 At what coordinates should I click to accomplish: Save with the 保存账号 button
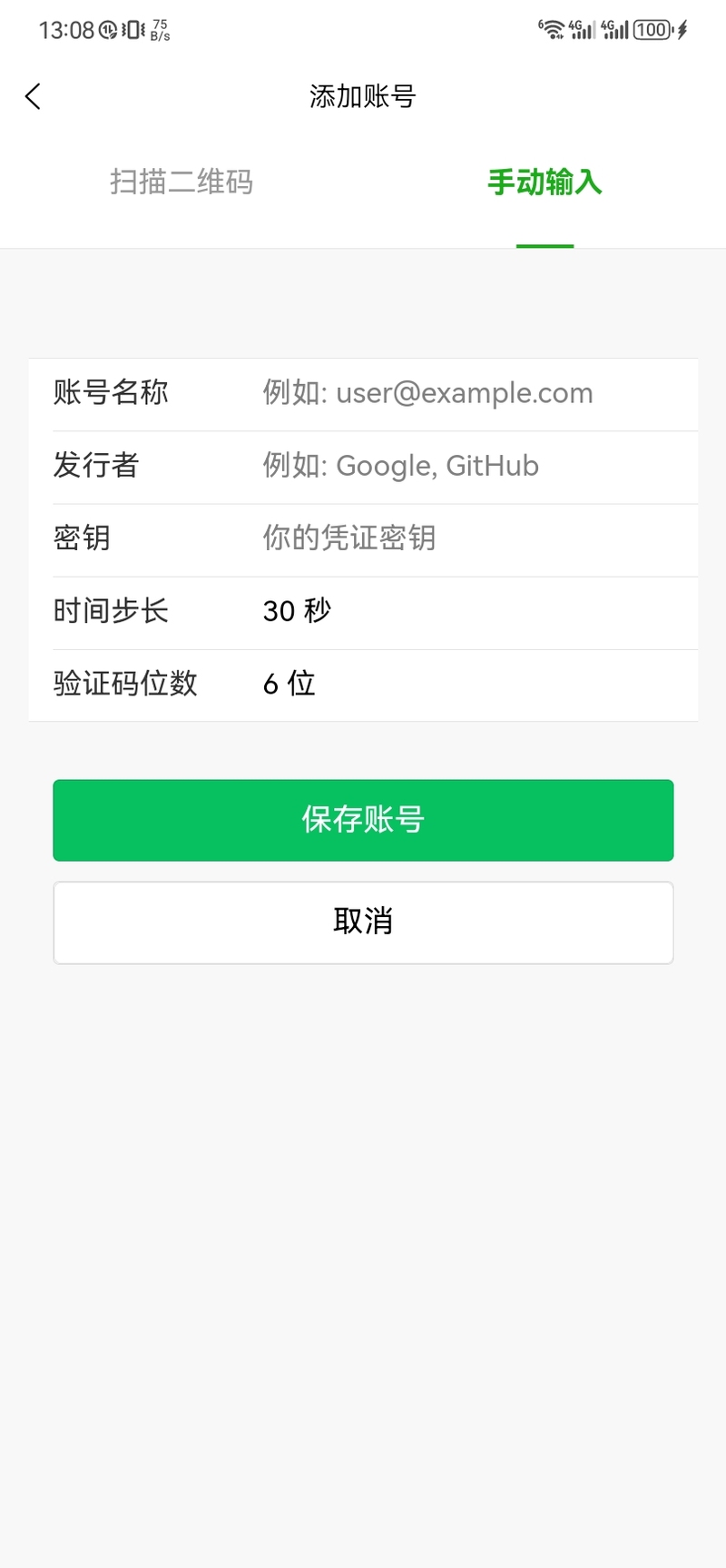coord(363,820)
